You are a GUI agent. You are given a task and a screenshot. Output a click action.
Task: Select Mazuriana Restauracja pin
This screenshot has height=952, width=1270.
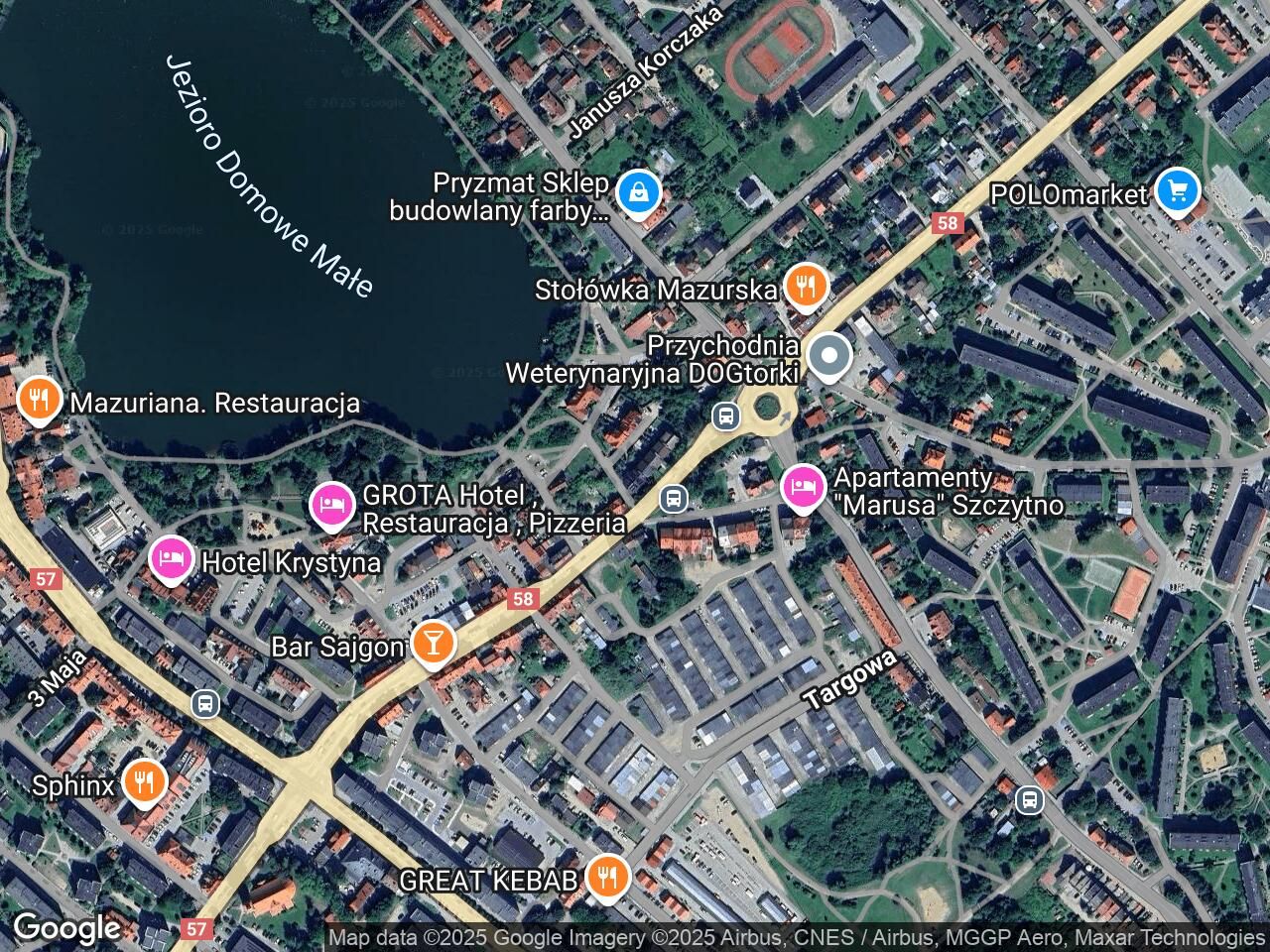click(x=38, y=399)
